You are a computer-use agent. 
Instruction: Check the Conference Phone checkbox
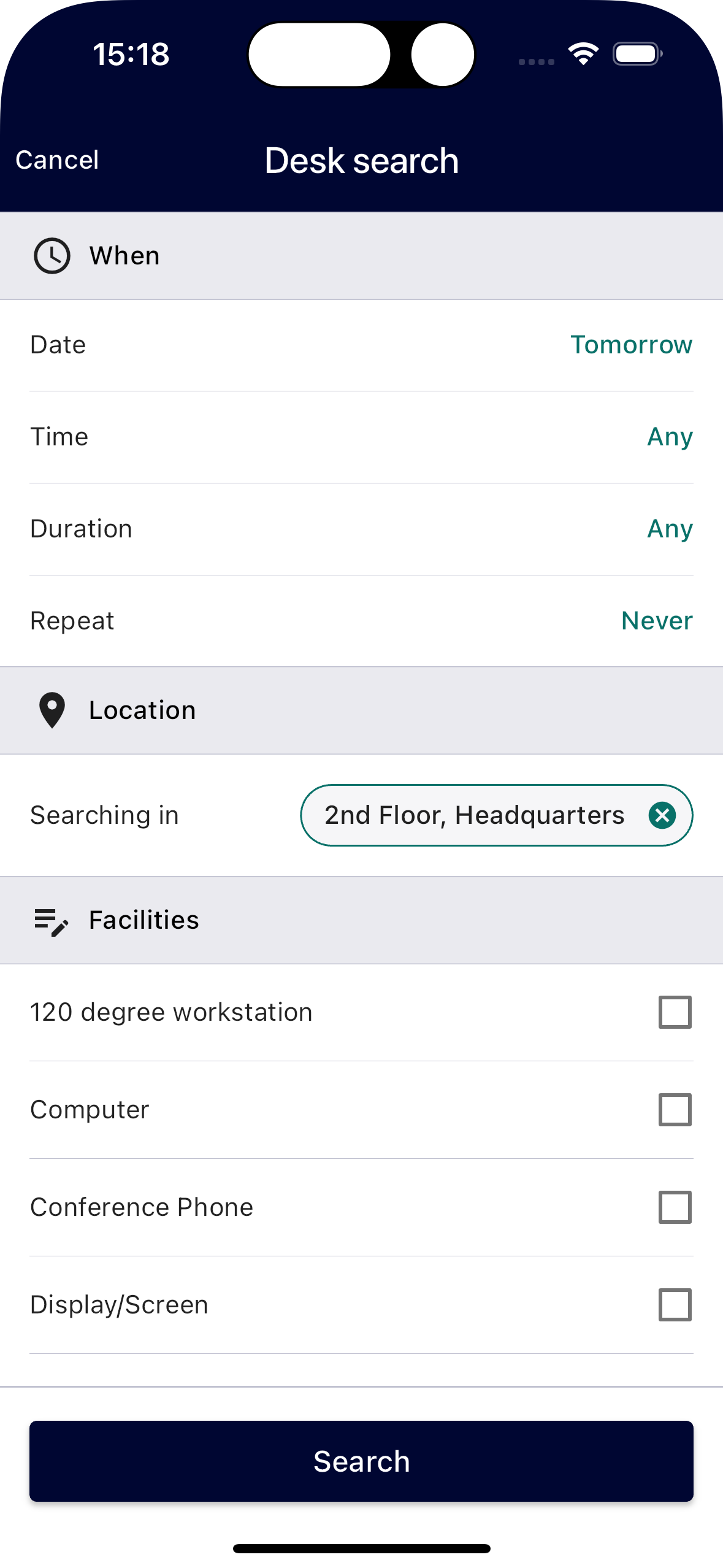(x=675, y=1207)
